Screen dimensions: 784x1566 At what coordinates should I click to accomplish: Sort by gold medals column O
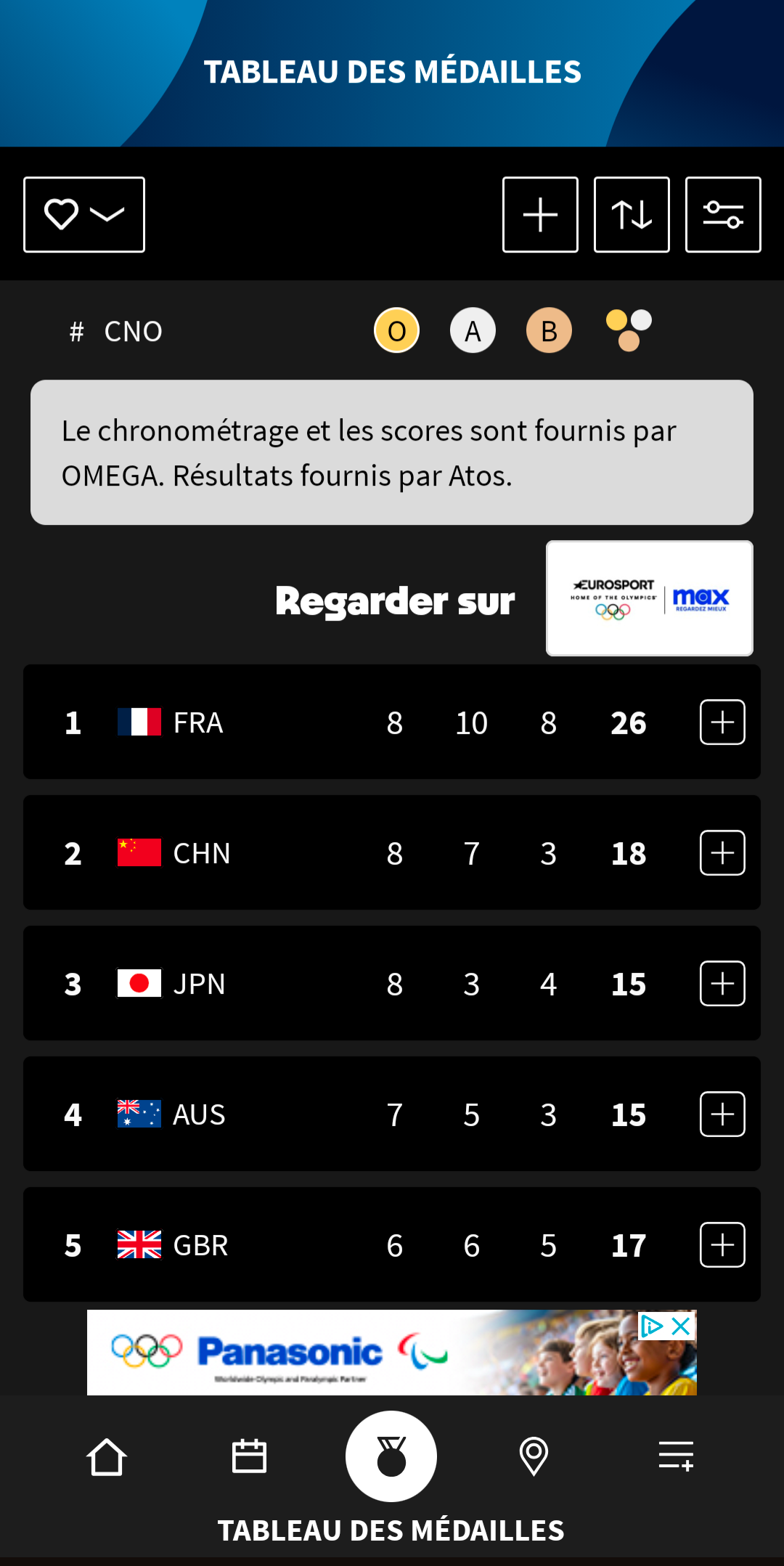[396, 330]
